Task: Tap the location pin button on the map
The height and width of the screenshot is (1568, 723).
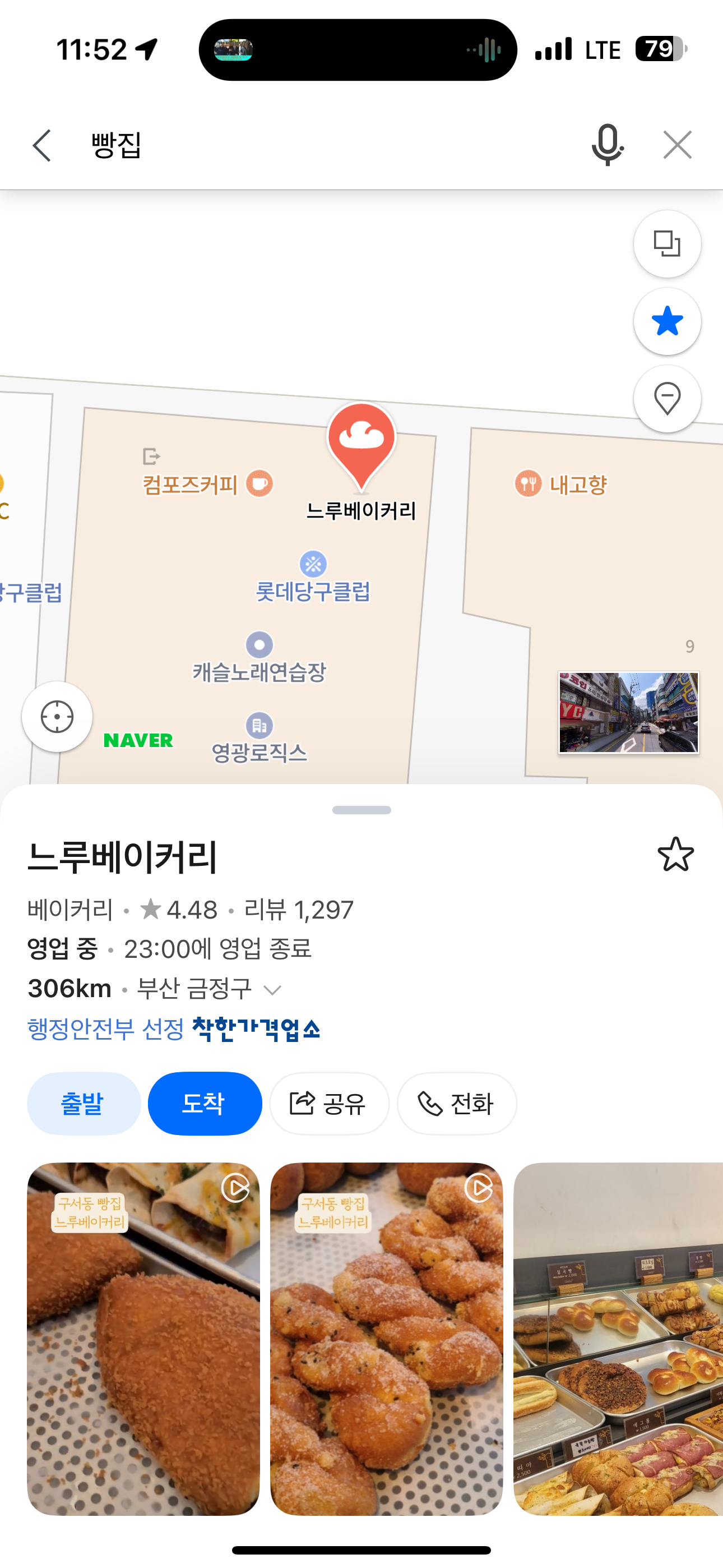Action: tap(667, 399)
